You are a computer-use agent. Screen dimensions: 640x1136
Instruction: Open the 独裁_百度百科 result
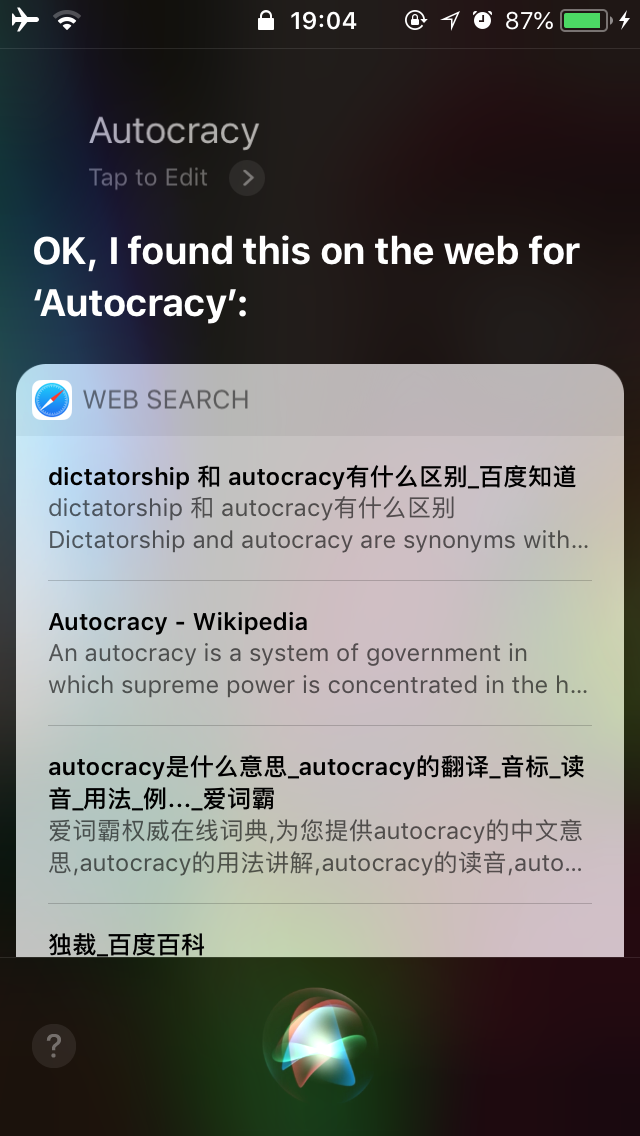pyautogui.click(x=127, y=942)
